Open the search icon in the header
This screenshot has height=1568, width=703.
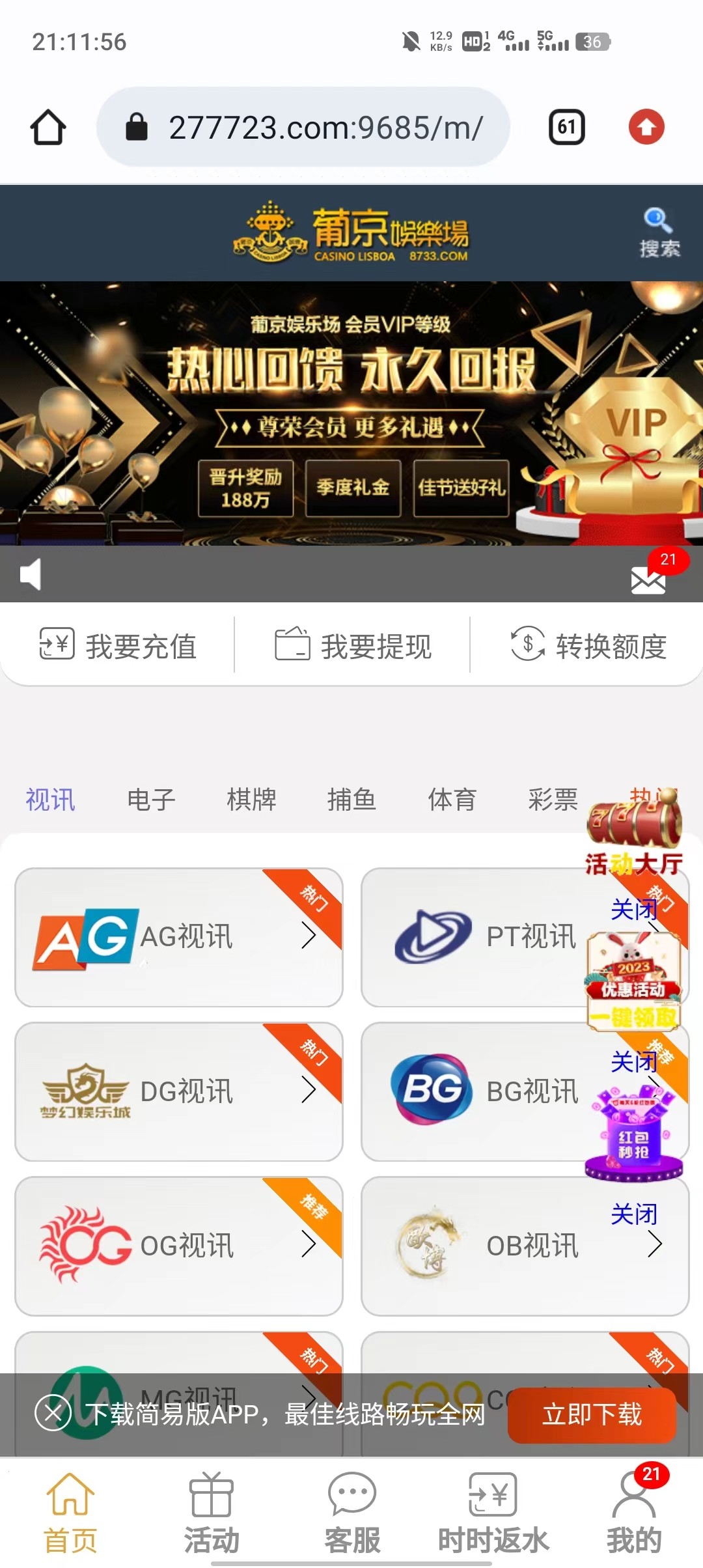[659, 233]
